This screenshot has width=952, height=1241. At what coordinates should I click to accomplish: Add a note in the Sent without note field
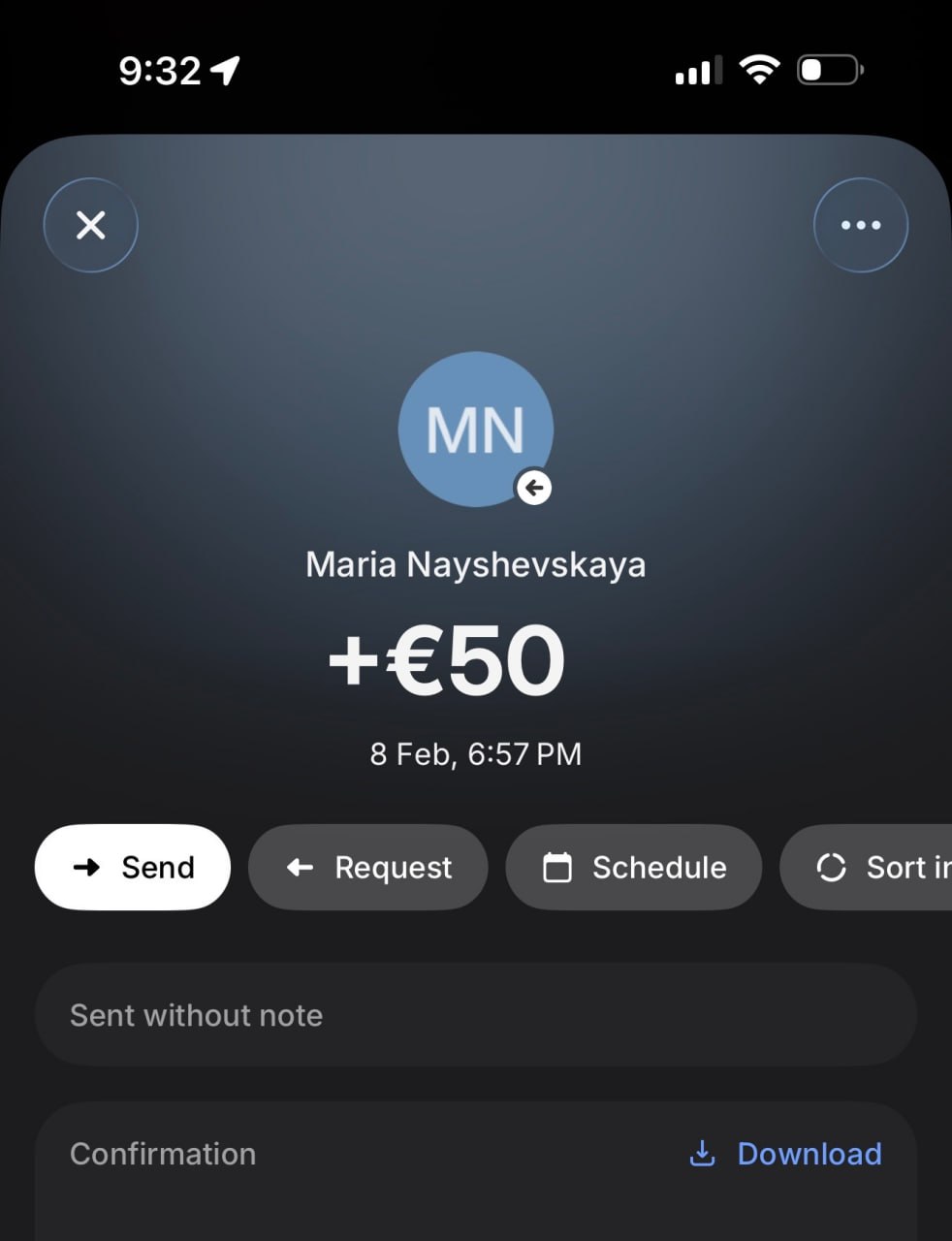(475, 1015)
